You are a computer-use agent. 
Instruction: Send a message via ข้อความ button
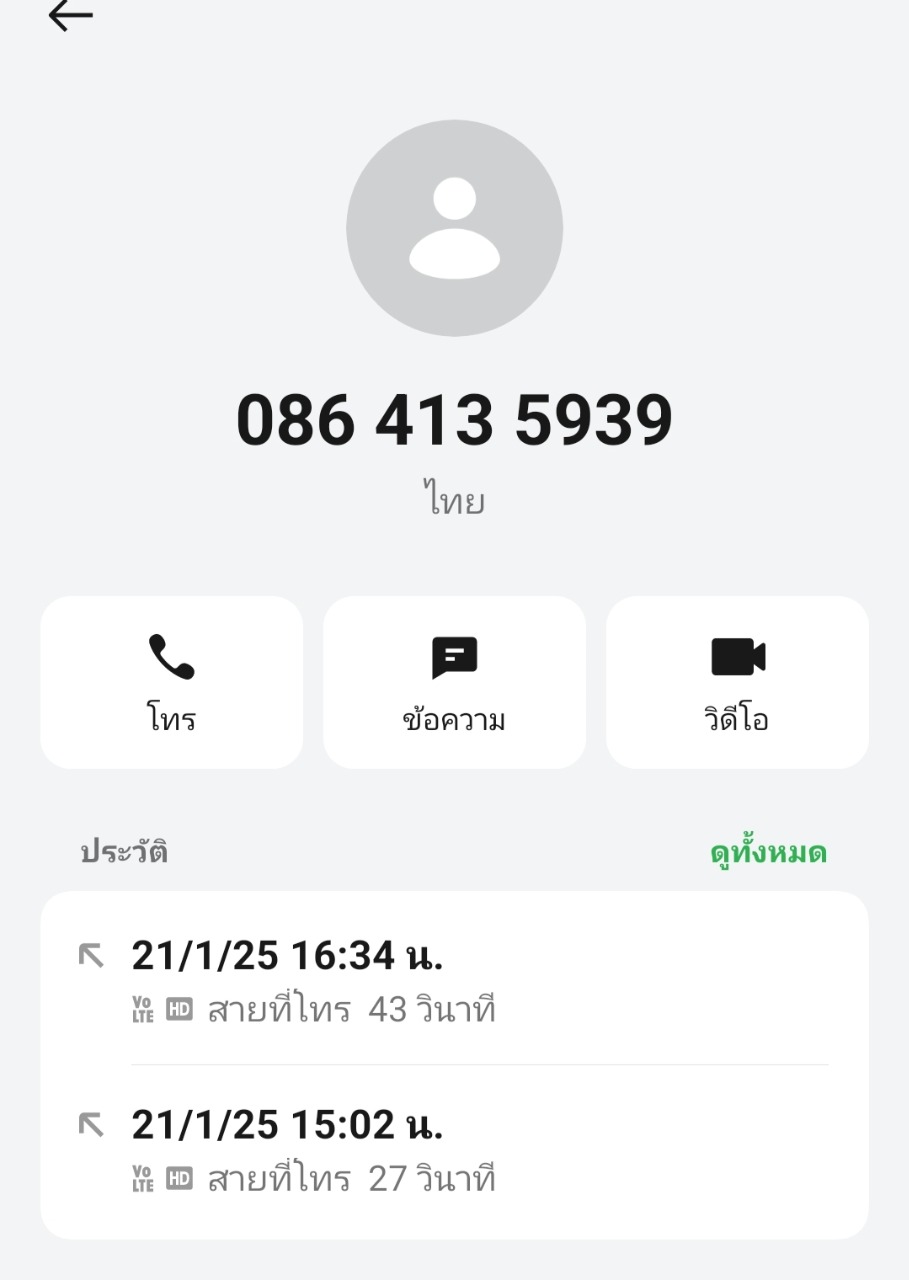tap(454, 682)
